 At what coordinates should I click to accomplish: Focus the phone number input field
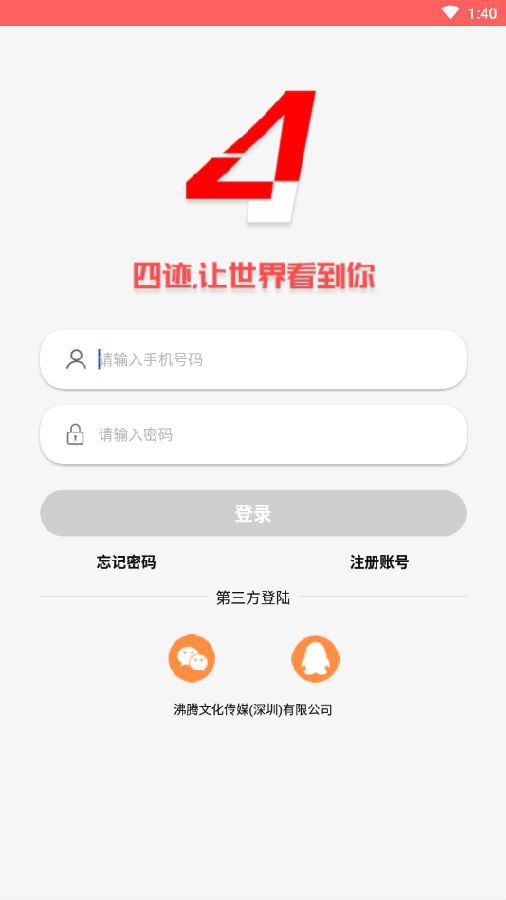coord(253,359)
